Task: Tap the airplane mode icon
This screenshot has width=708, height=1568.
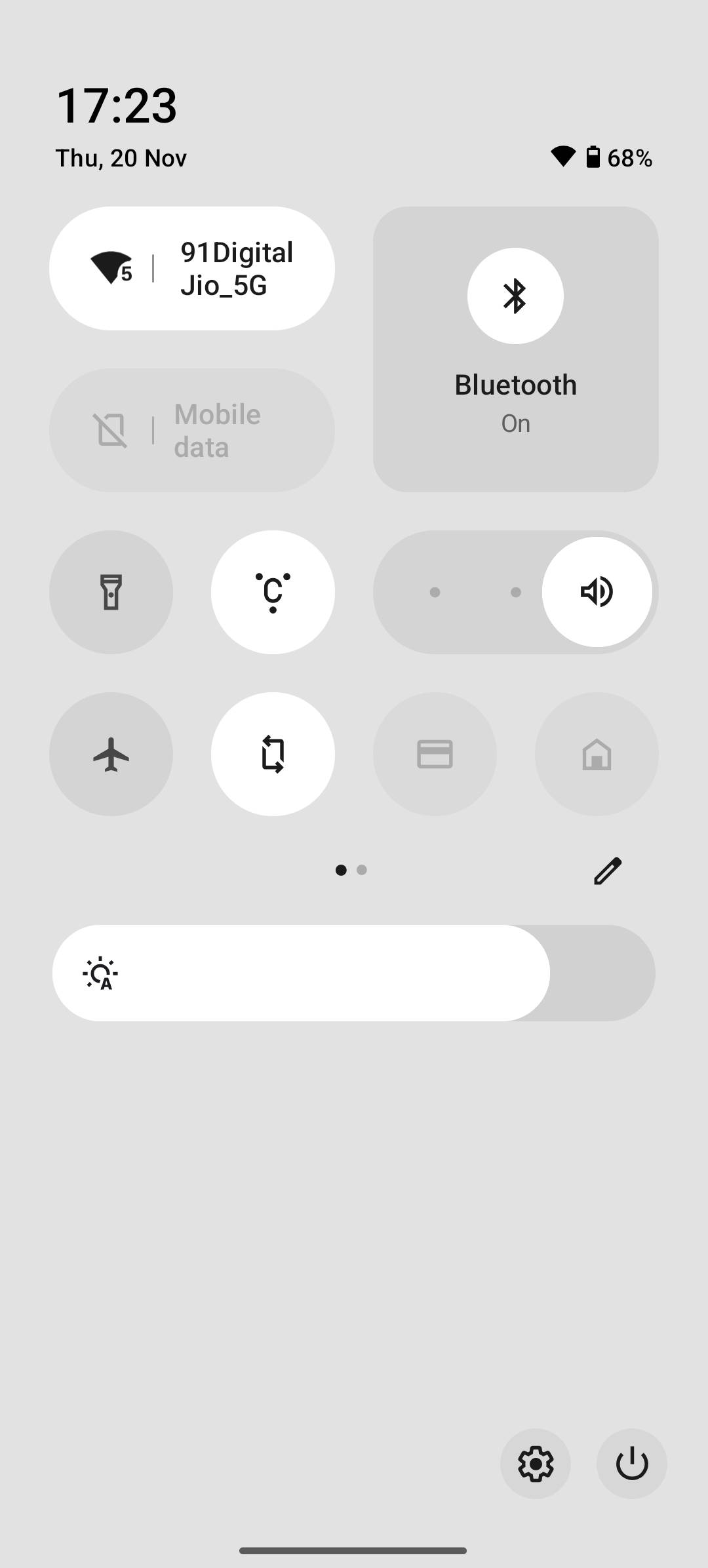Action: pyautogui.click(x=111, y=755)
